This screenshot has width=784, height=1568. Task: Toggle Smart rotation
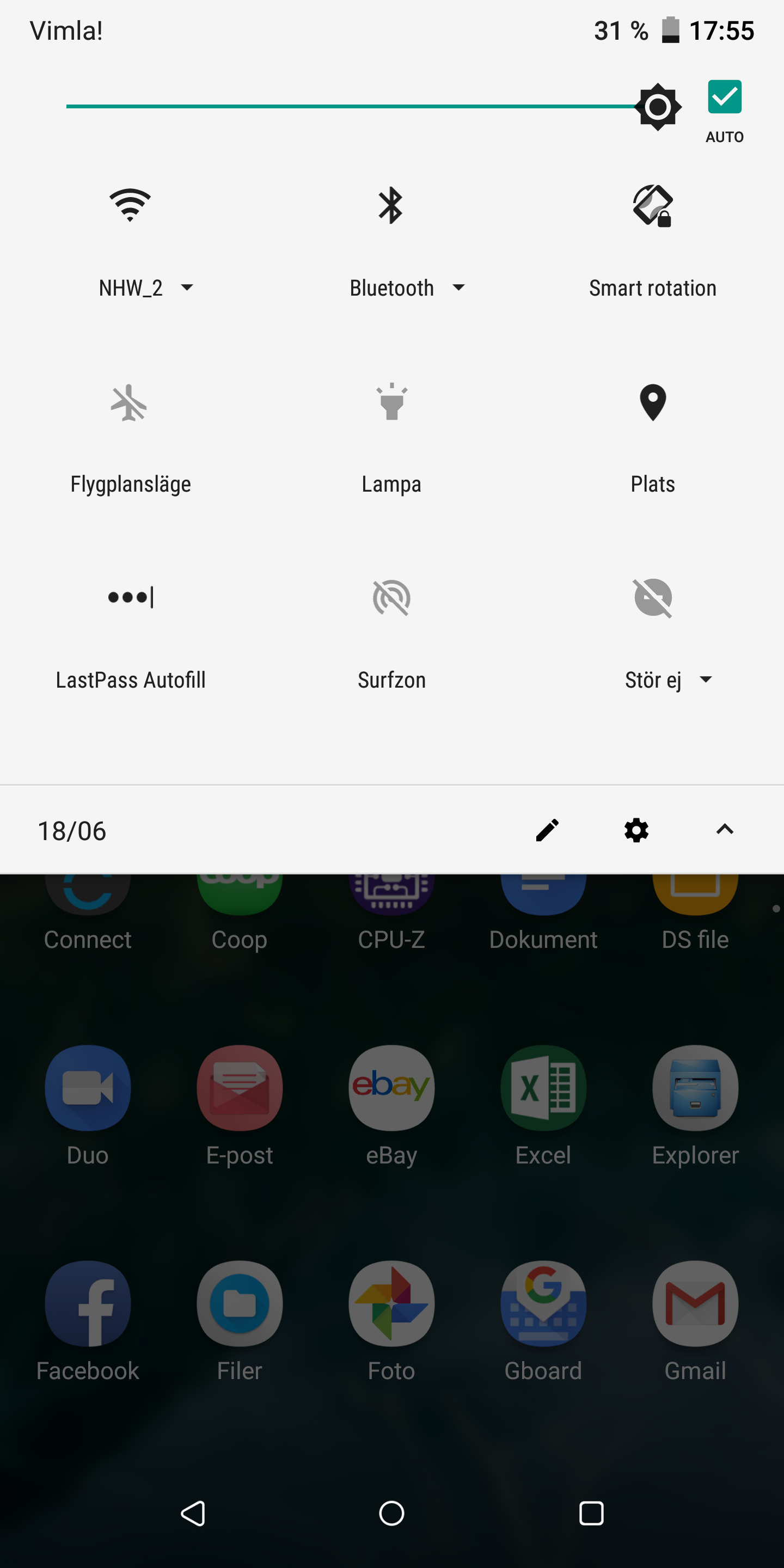653,206
